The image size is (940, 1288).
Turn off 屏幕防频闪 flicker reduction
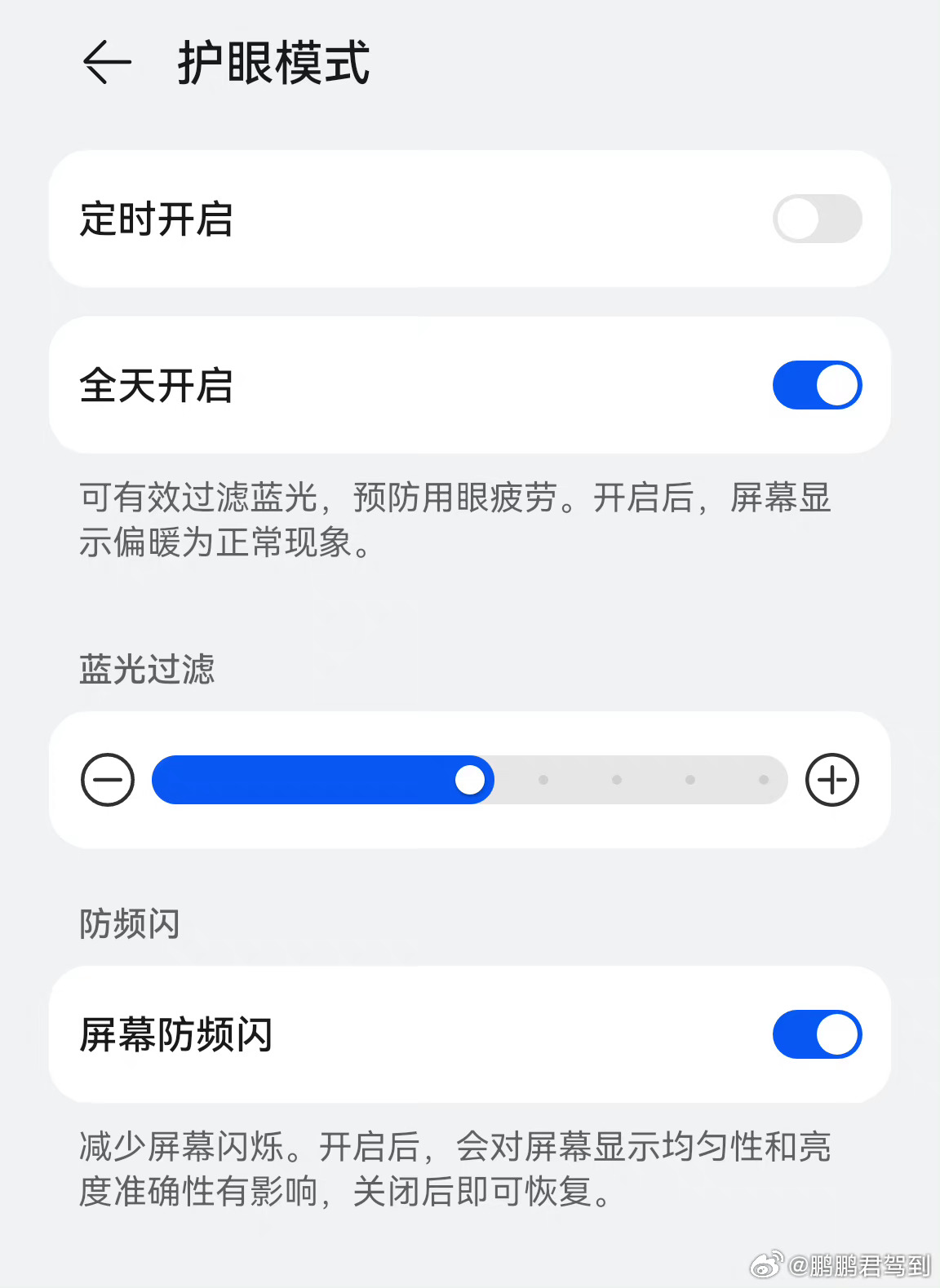pos(816,1033)
